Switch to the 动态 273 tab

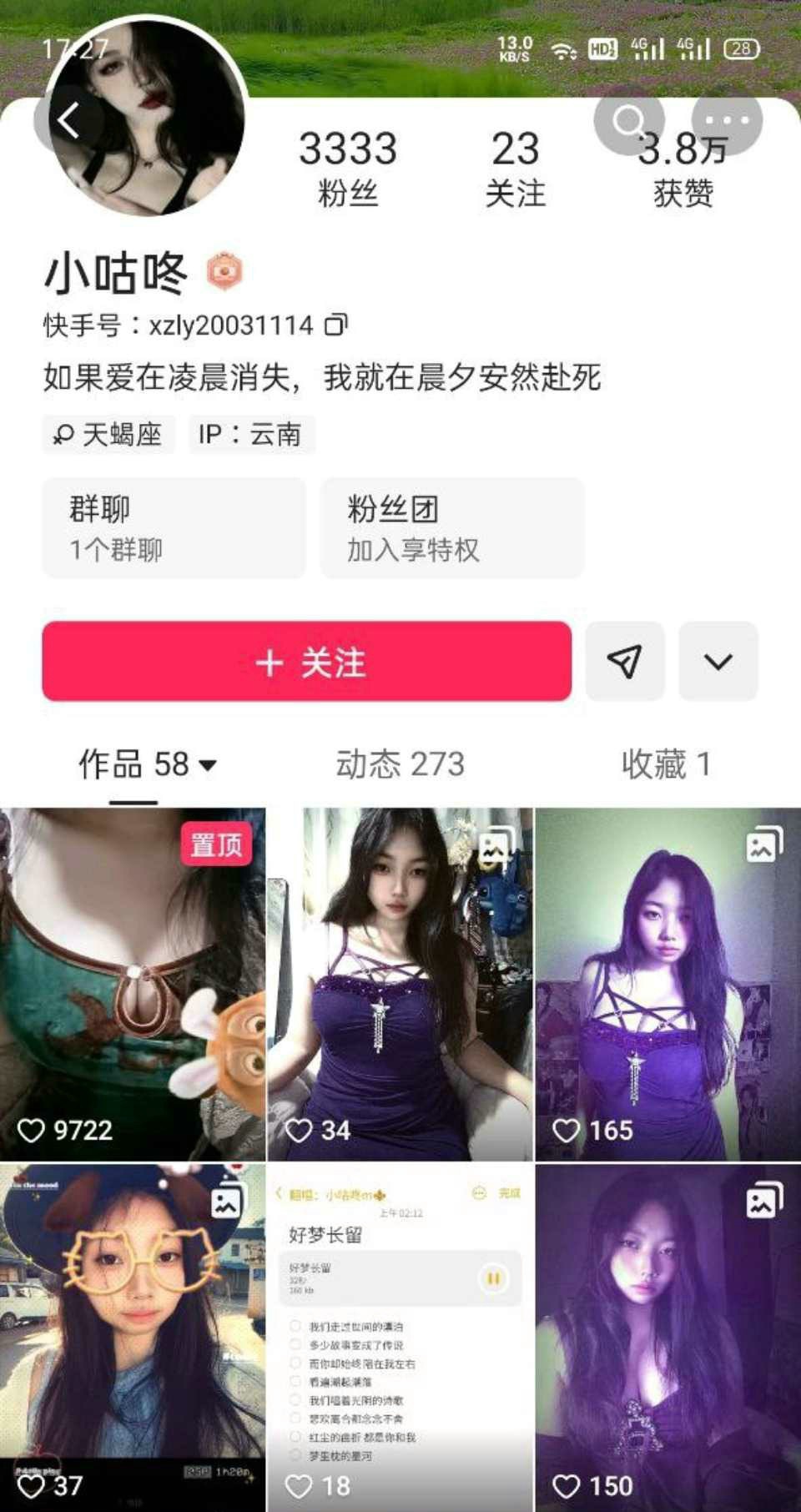[x=400, y=764]
